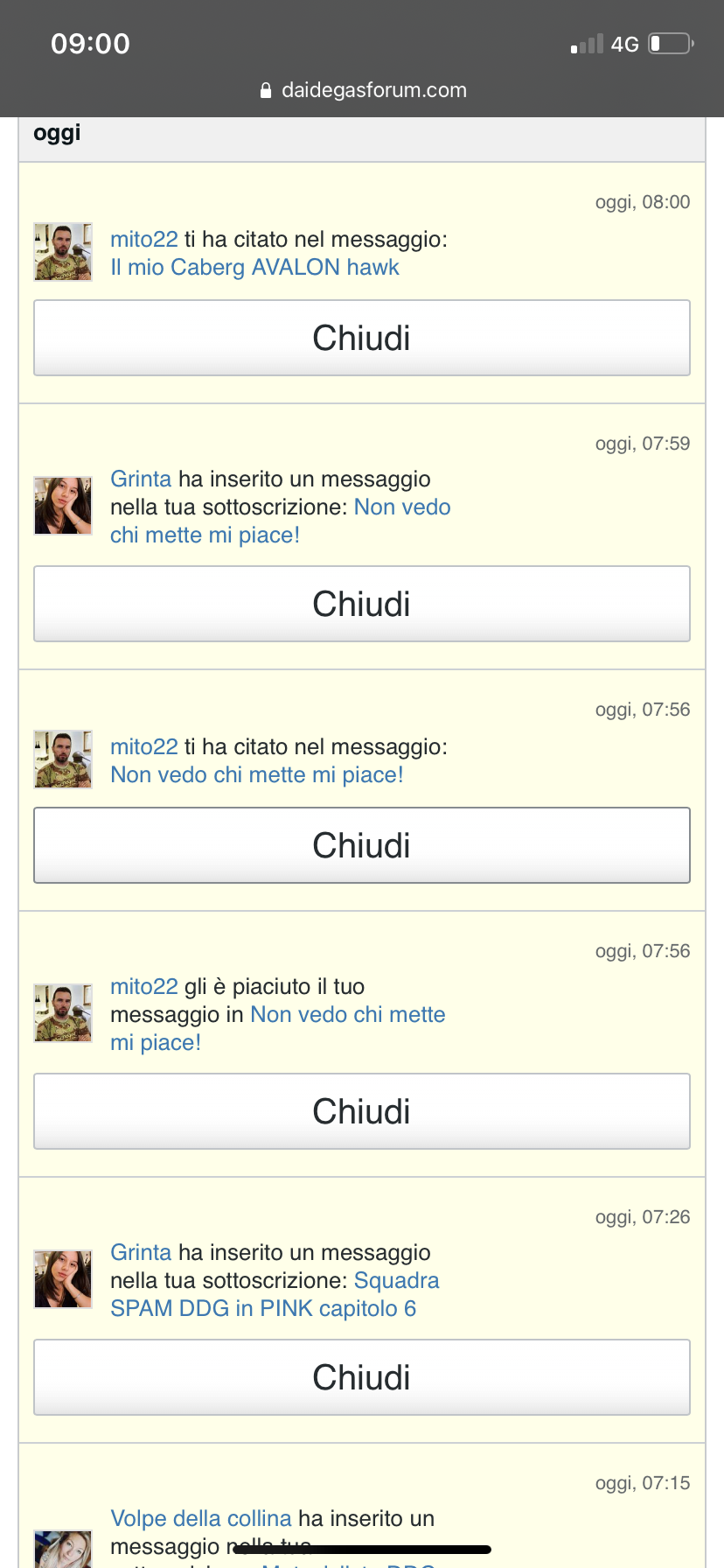Close the 07:59 Grinta notification
The width and height of the screenshot is (724, 1568).
362,604
